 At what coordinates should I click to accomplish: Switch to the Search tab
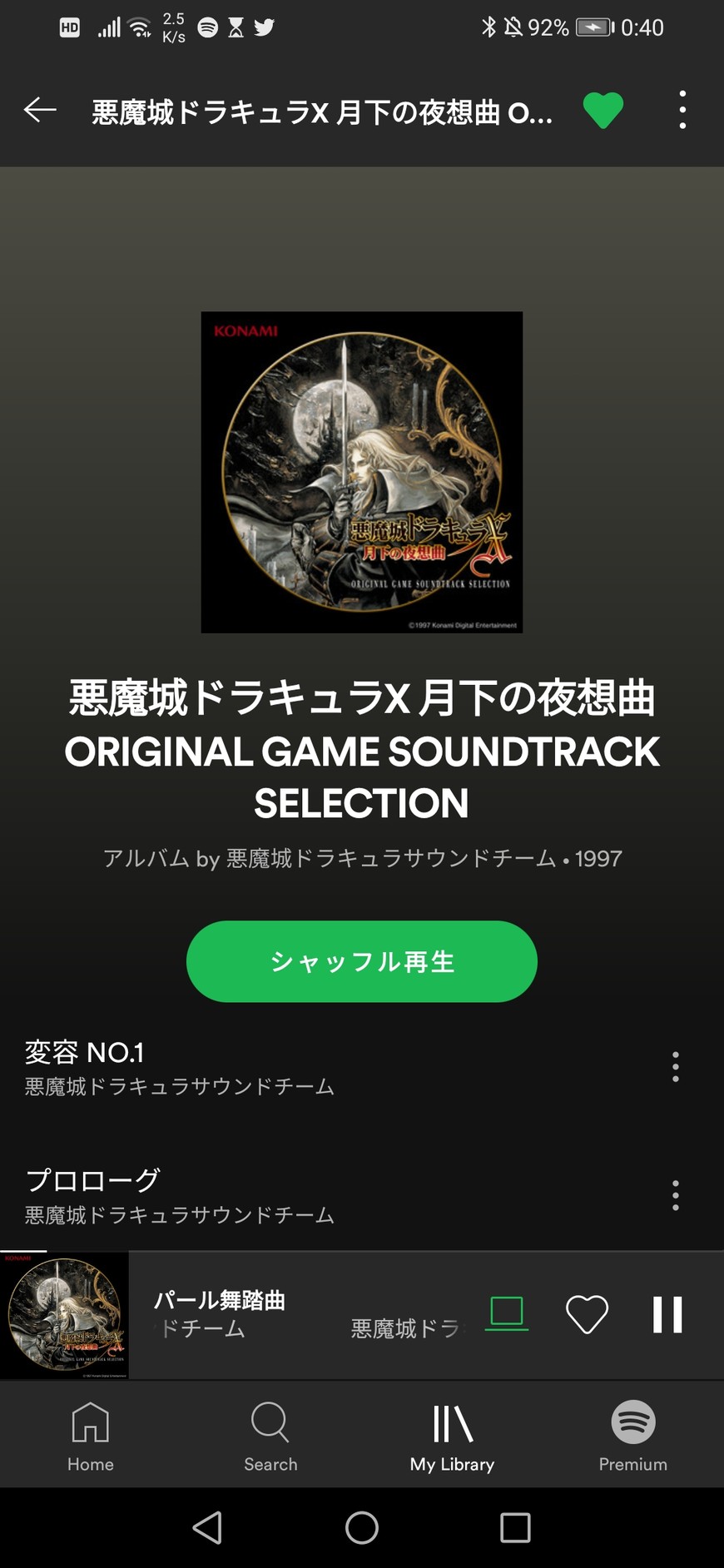[270, 1436]
